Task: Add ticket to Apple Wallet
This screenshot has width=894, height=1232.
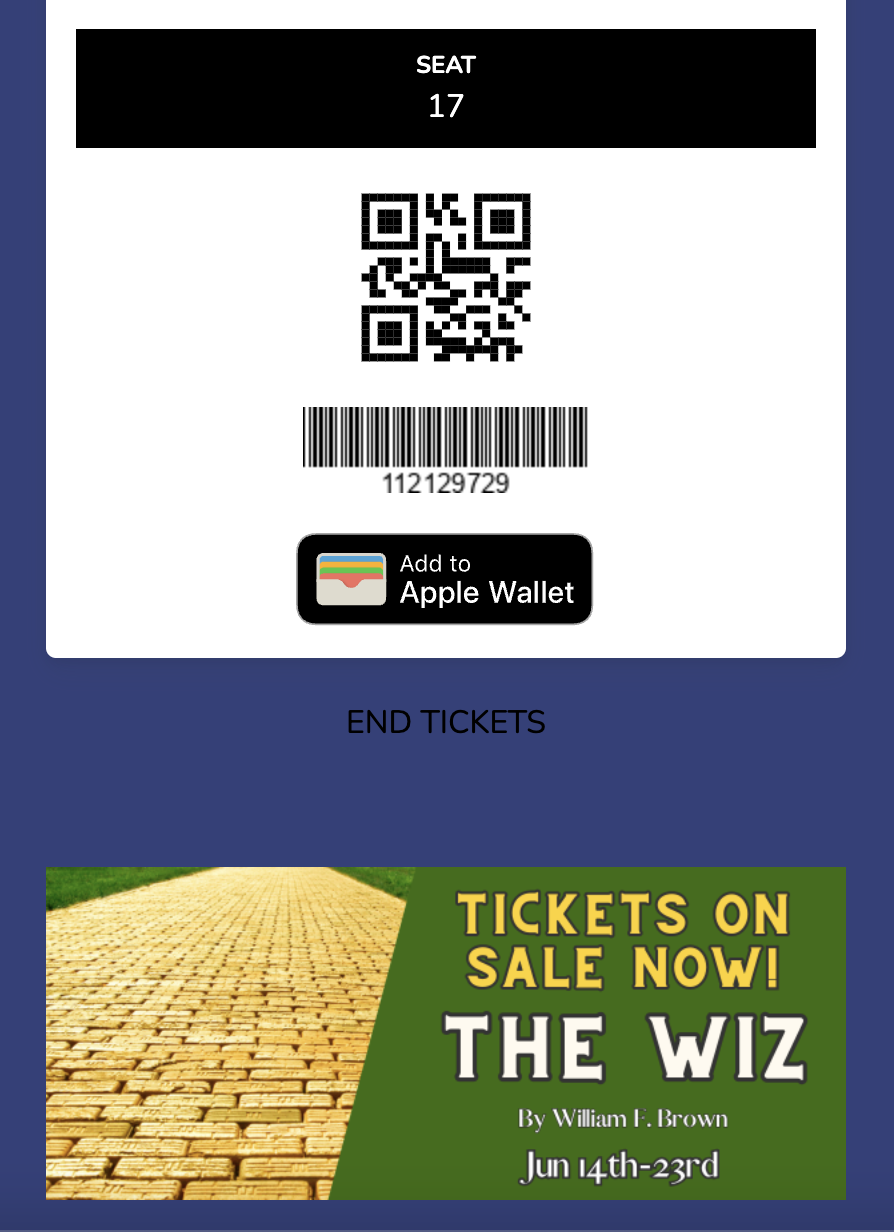Action: pyautogui.click(x=445, y=579)
